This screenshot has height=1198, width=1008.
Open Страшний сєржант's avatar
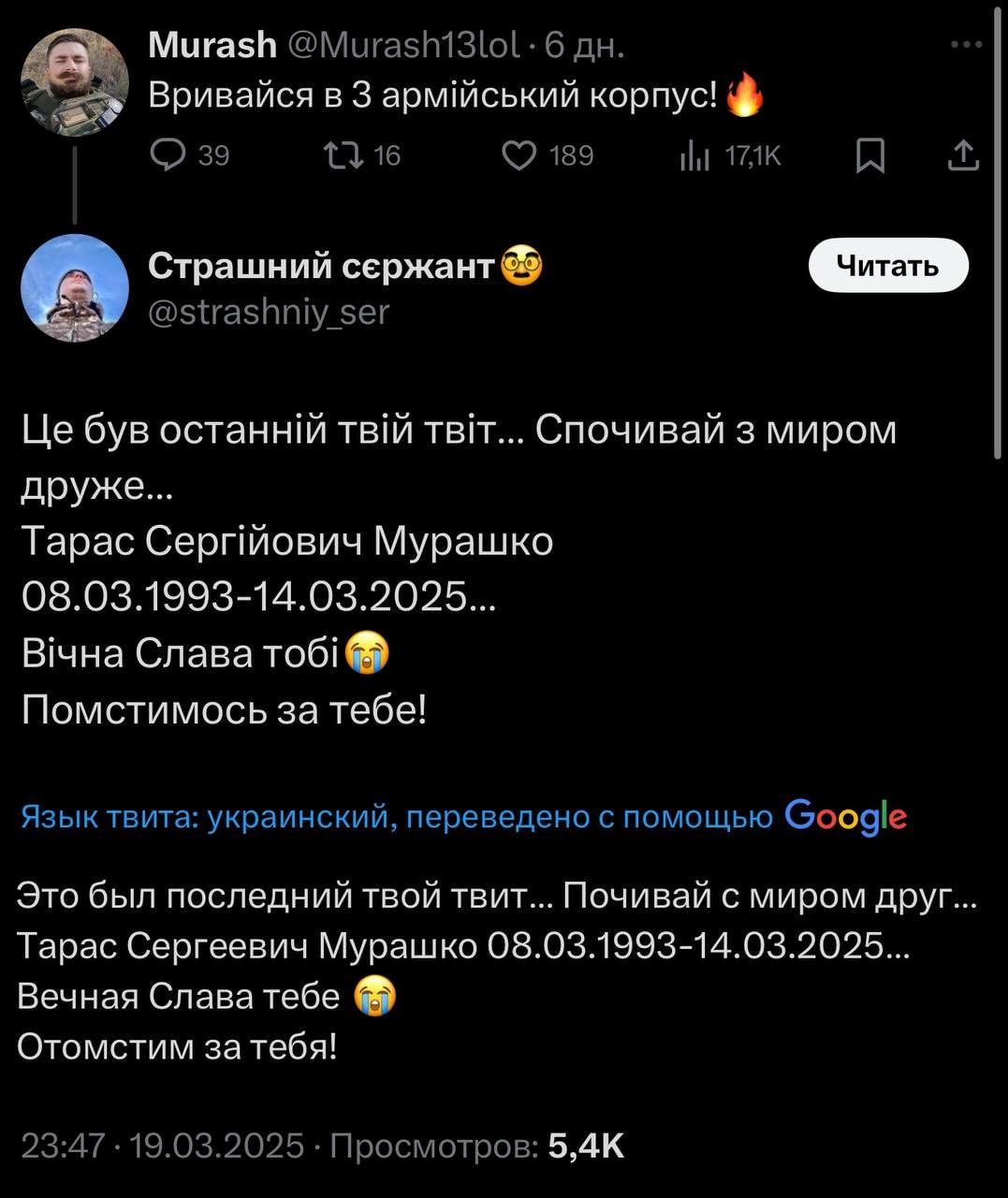75,287
